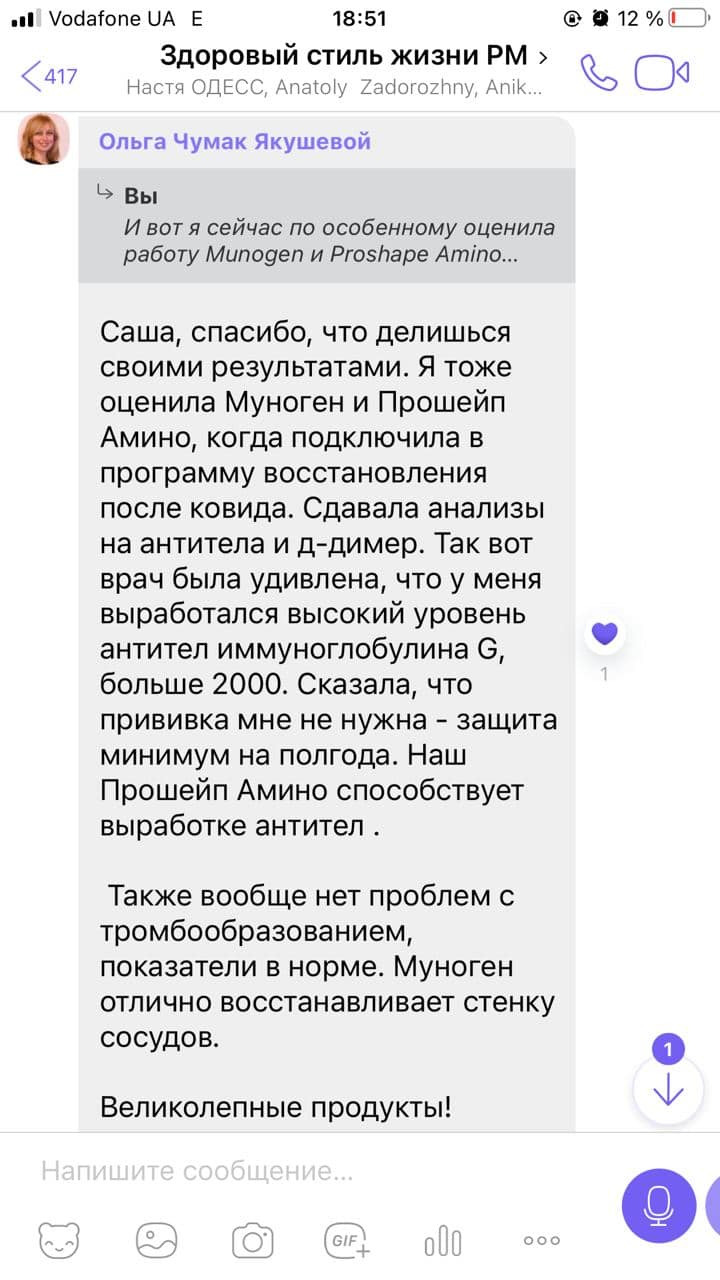Start a video call with the group

(x=663, y=73)
